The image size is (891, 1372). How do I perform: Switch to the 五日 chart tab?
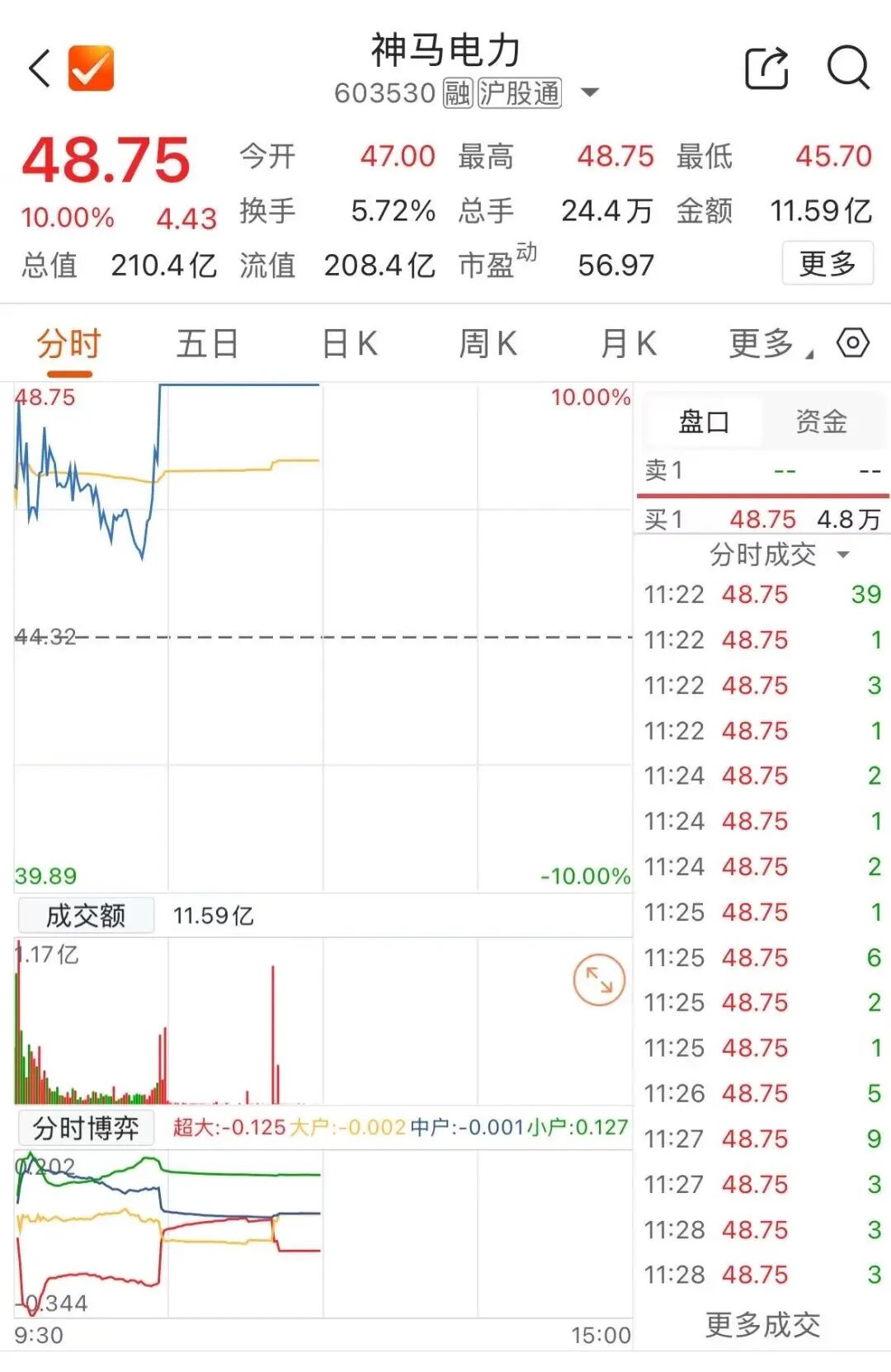coord(207,343)
